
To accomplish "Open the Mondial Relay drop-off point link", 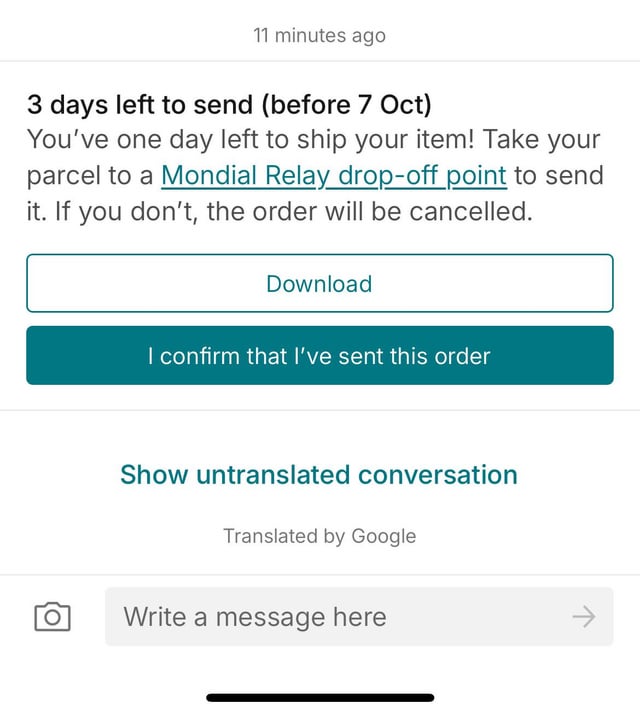I will pos(333,176).
